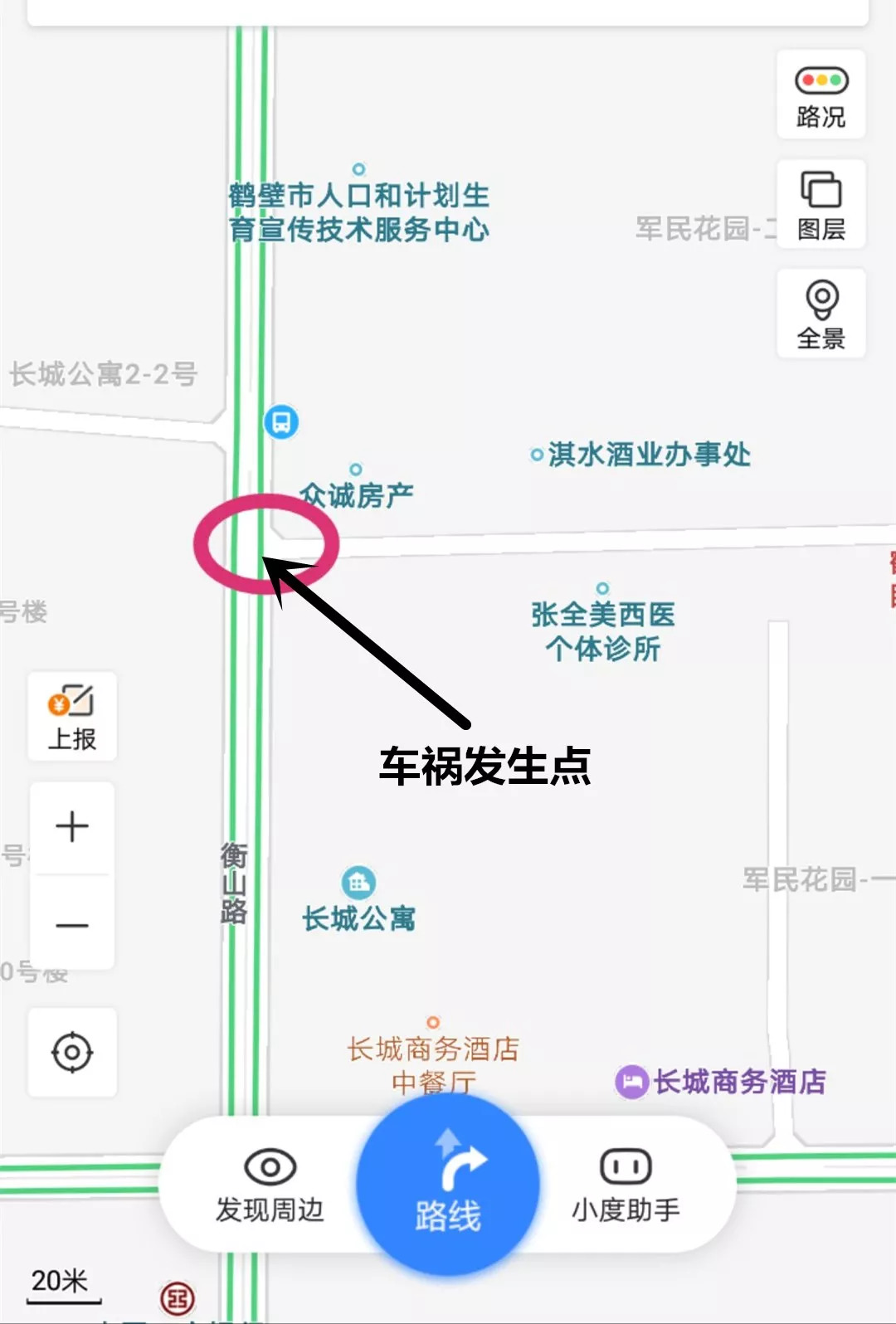Zoom in with the plus button

click(72, 827)
